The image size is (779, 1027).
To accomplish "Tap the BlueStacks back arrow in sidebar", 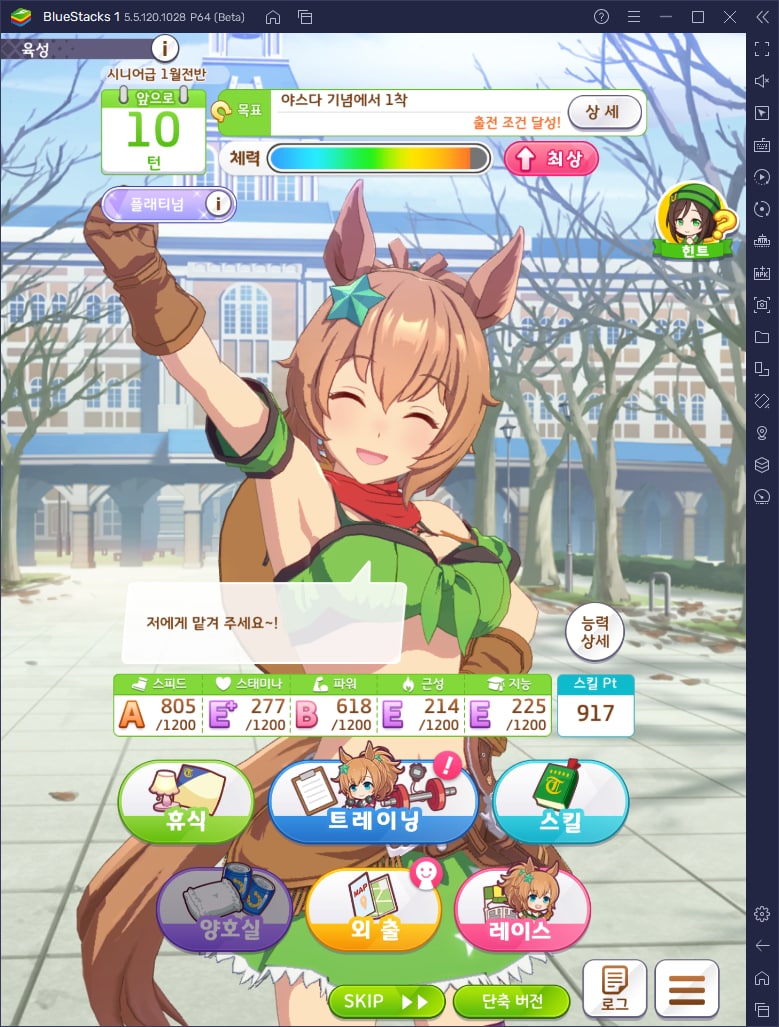I will click(762, 945).
